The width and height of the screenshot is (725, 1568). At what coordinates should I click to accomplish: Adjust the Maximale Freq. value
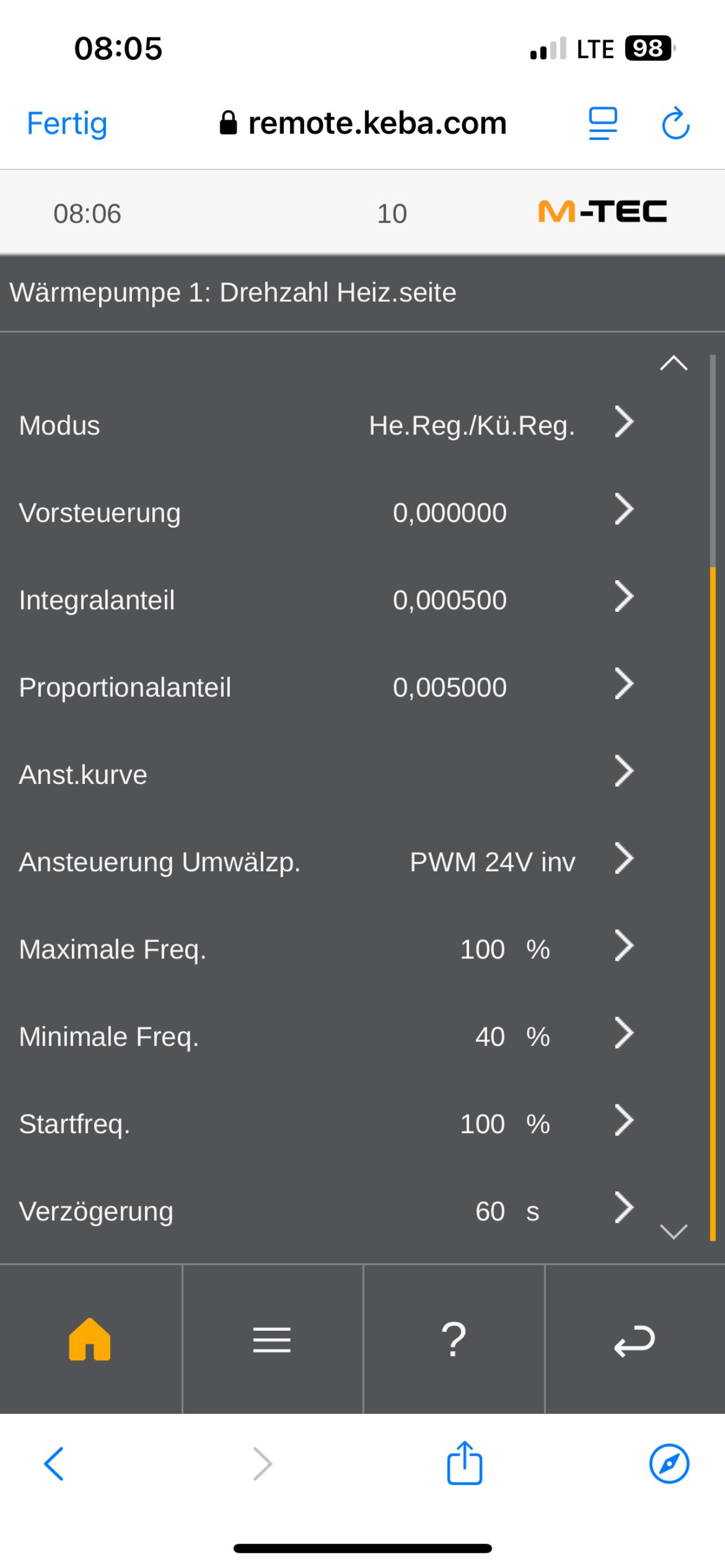(x=624, y=946)
